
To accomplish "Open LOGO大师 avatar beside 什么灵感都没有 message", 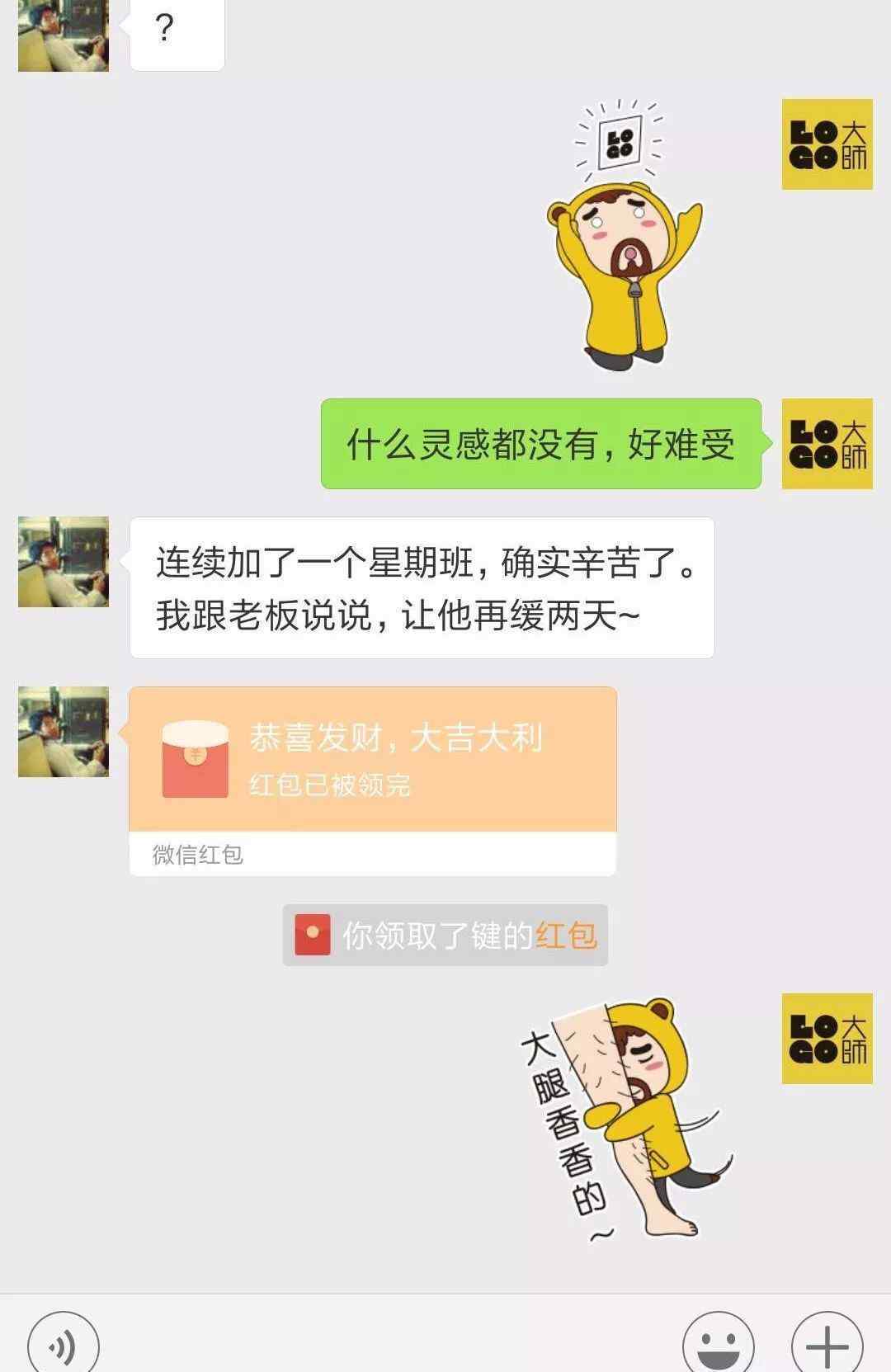I will (827, 444).
